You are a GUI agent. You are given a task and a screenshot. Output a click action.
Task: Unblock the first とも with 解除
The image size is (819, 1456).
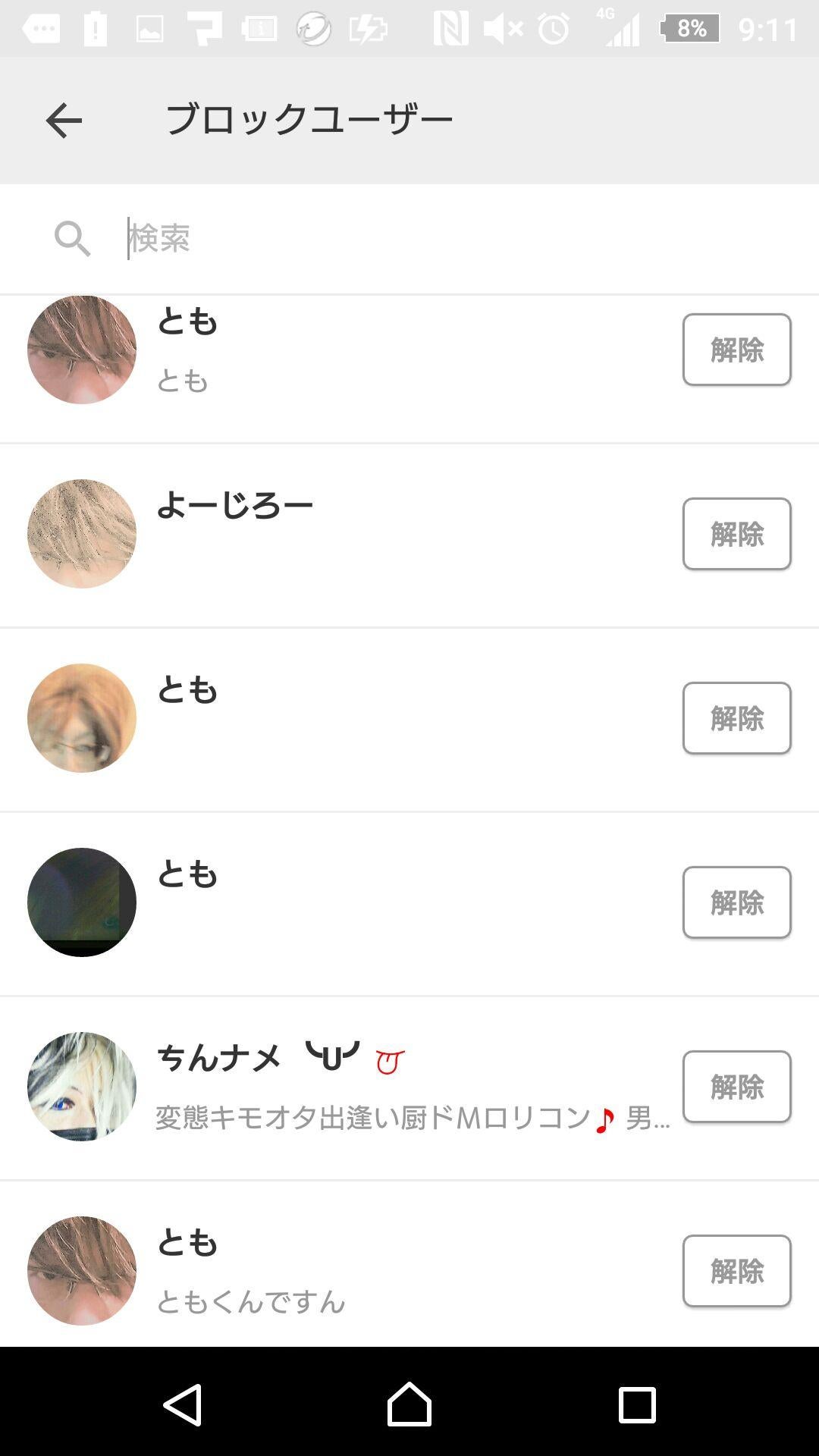(736, 350)
